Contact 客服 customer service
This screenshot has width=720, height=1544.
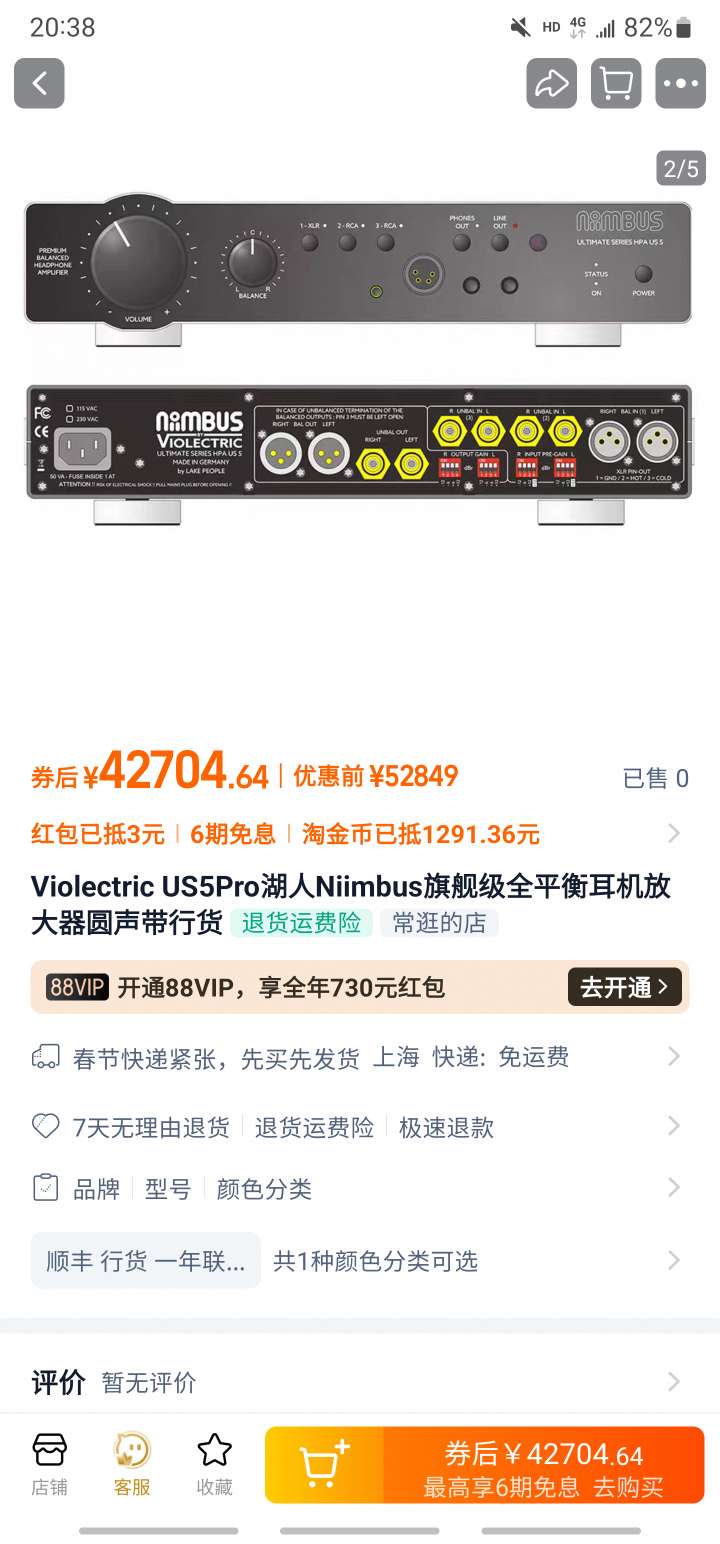click(x=132, y=1463)
